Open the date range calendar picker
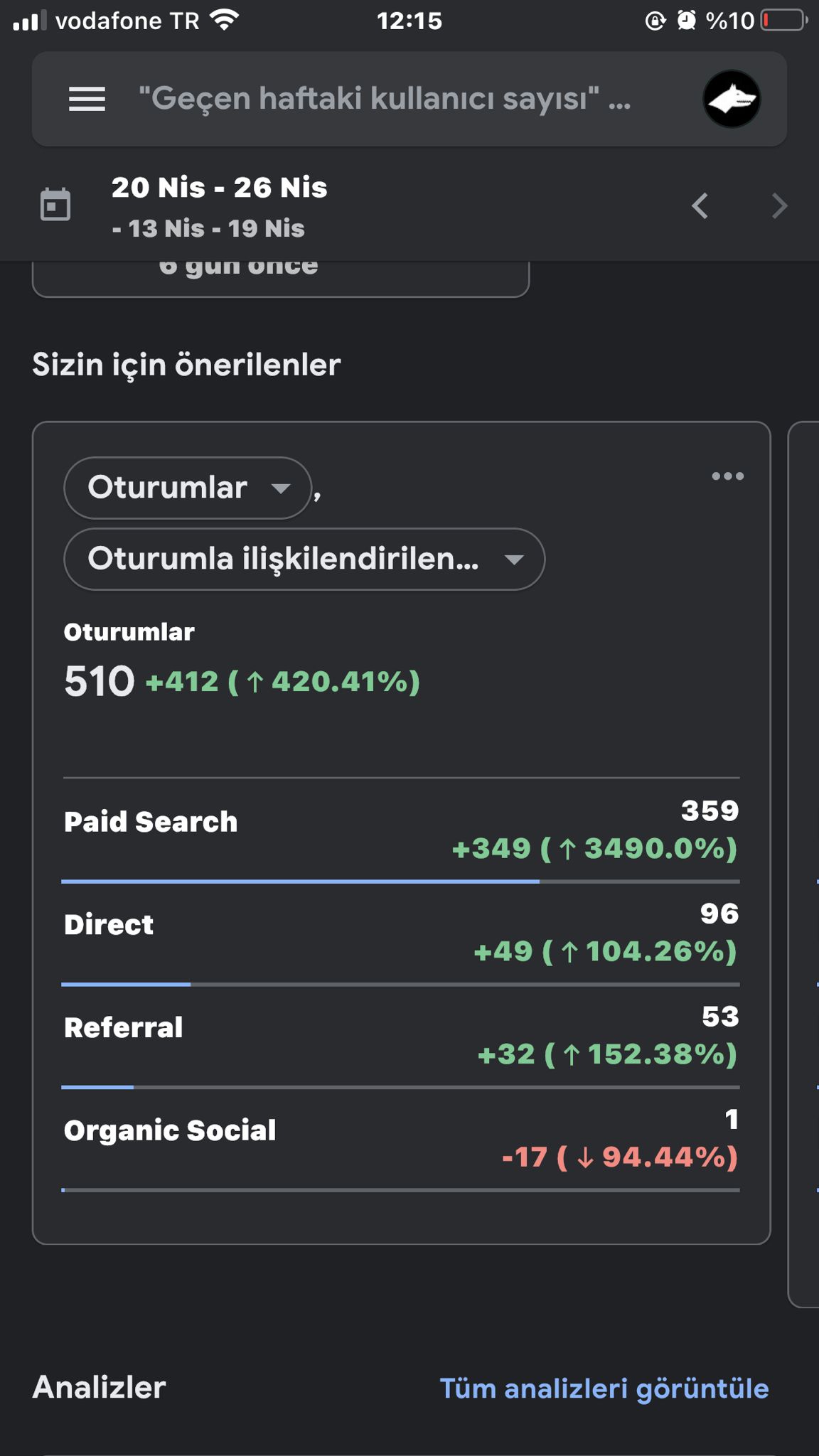Image resolution: width=819 pixels, height=1456 pixels. [x=55, y=205]
